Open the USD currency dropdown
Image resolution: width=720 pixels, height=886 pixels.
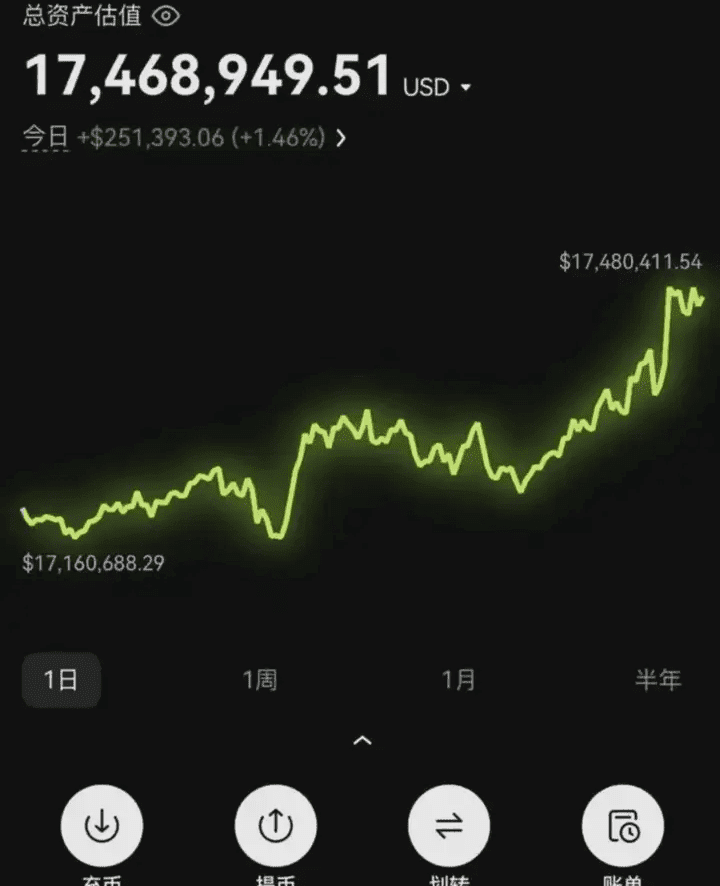(x=437, y=88)
